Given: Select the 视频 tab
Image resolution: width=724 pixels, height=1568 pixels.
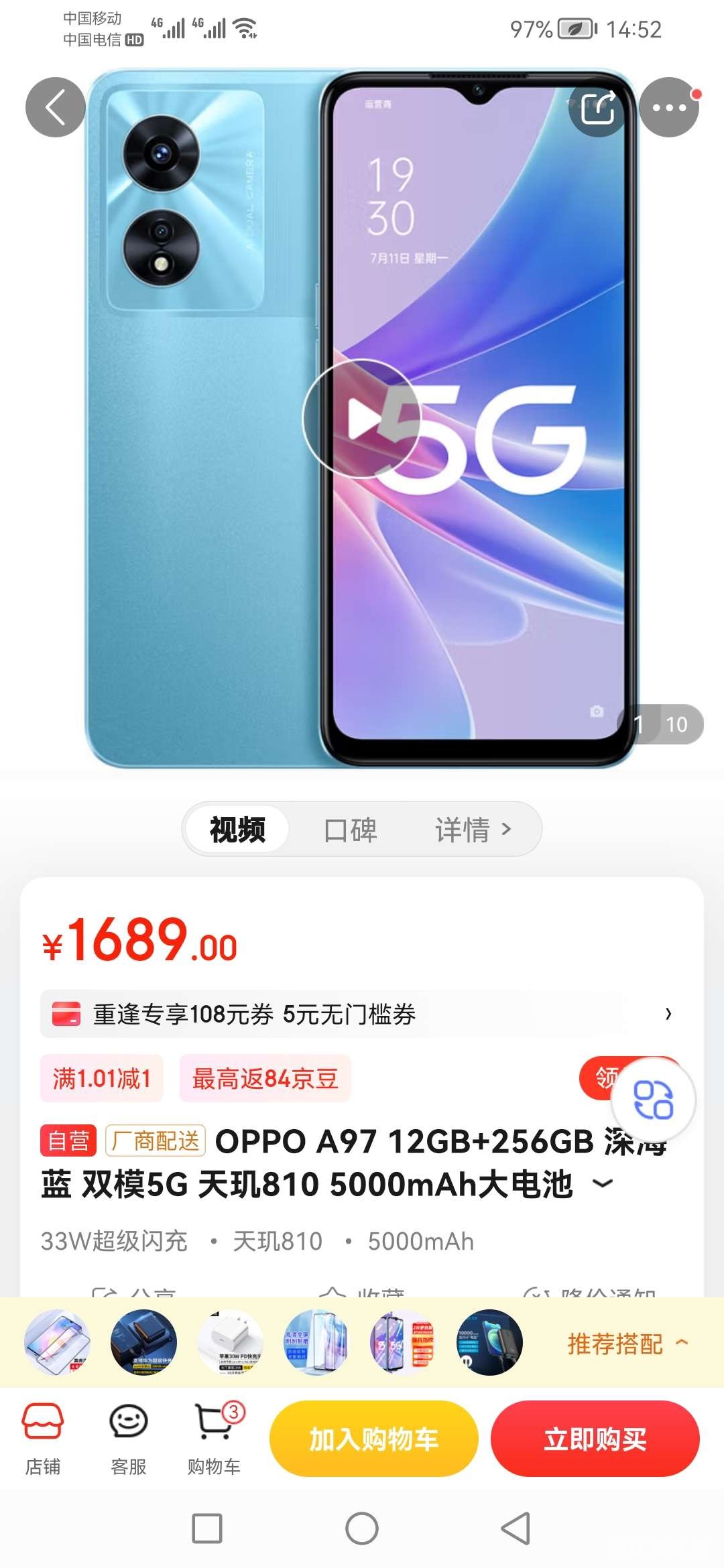Looking at the screenshot, I should (x=237, y=830).
